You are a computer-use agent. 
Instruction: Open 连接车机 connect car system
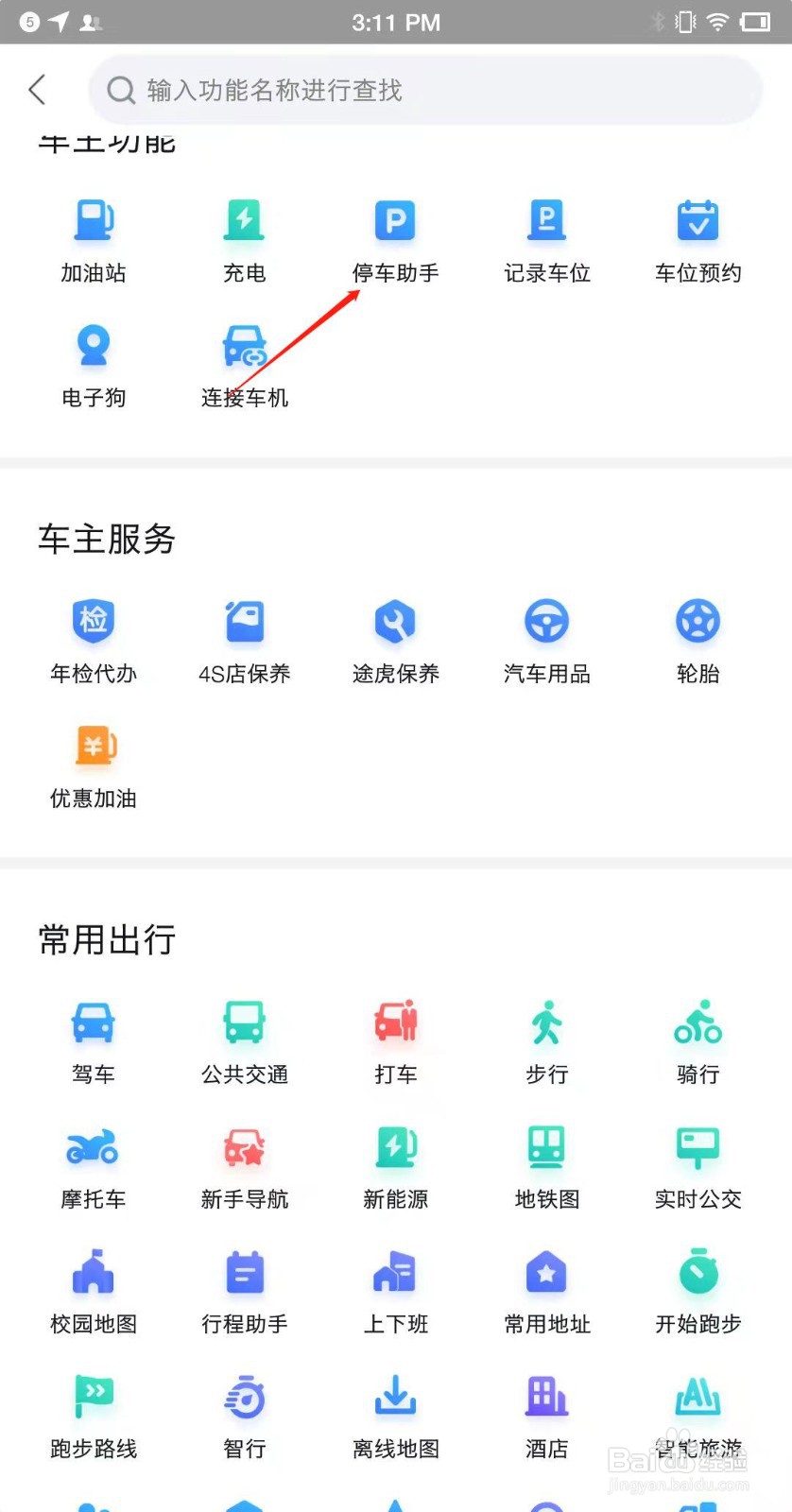pyautogui.click(x=244, y=361)
